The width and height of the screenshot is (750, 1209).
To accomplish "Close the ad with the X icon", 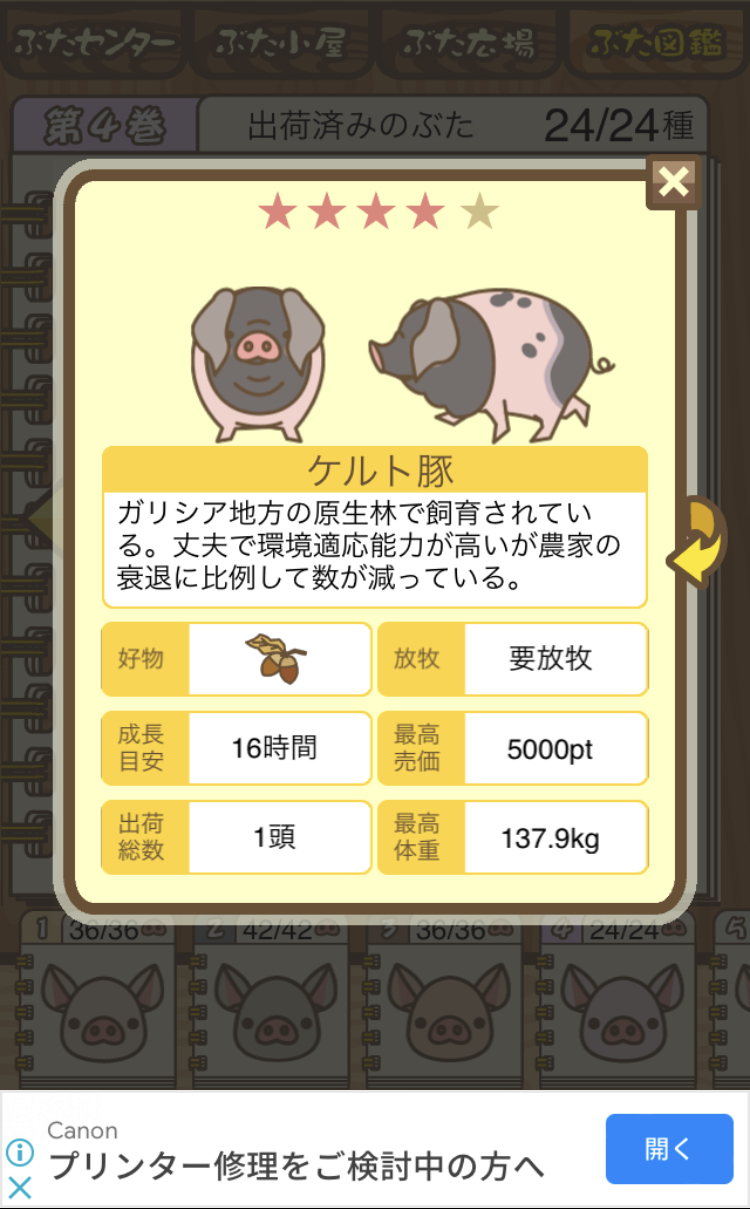I will point(20,1188).
